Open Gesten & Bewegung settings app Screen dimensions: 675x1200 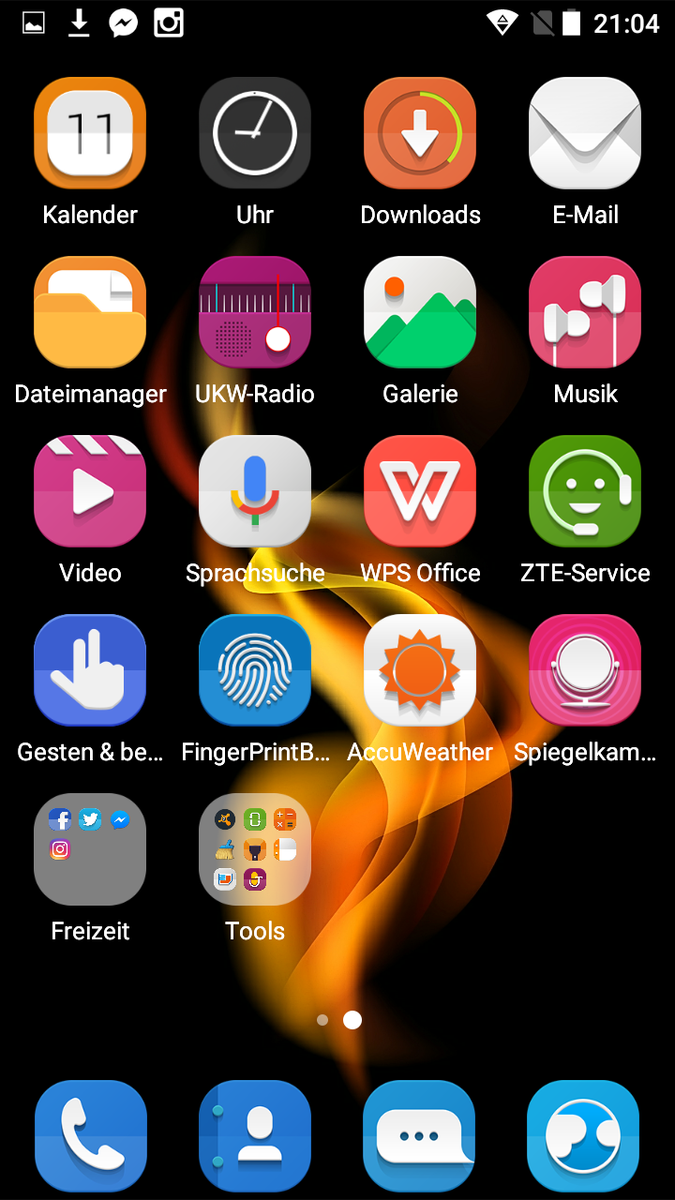click(x=90, y=671)
